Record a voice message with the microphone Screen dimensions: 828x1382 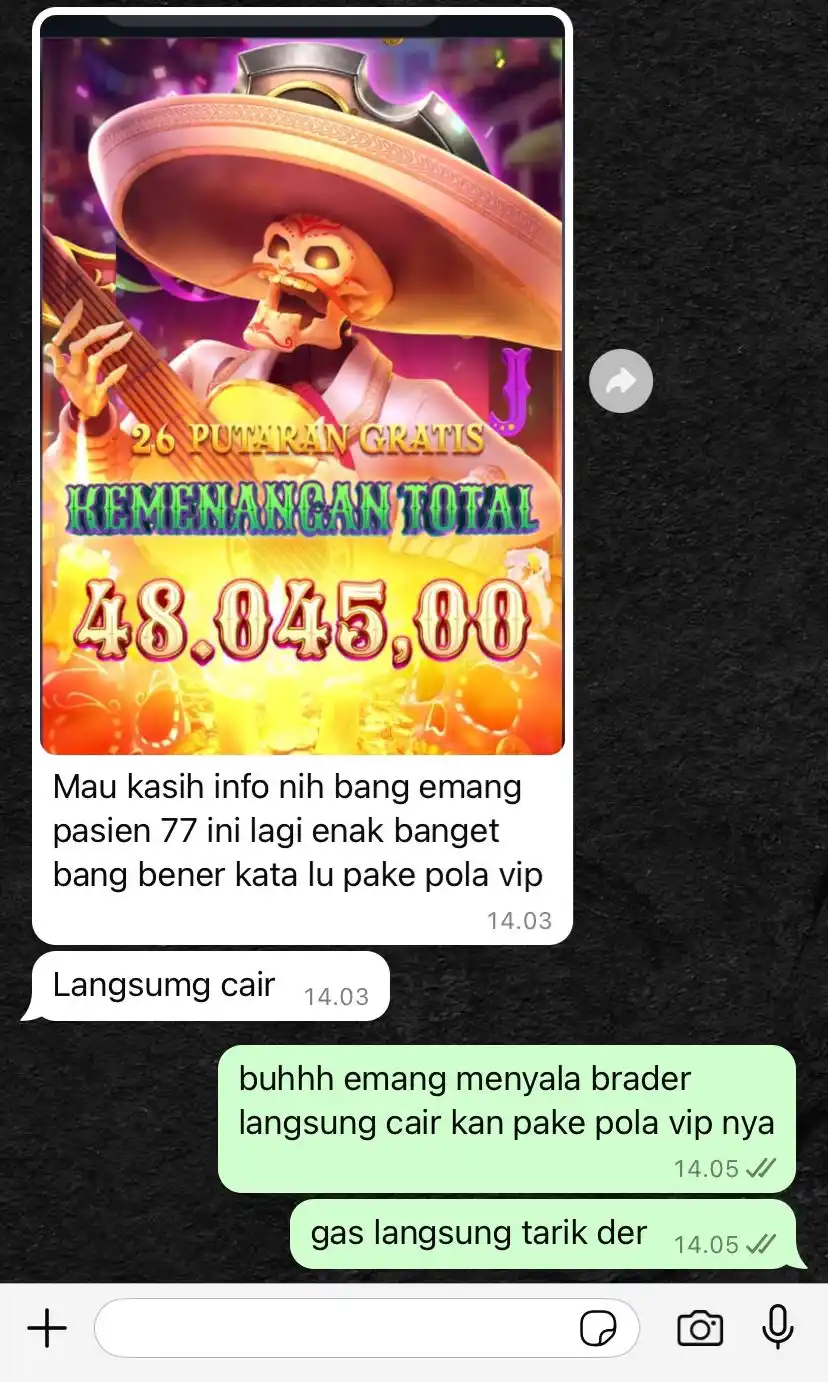point(777,1329)
